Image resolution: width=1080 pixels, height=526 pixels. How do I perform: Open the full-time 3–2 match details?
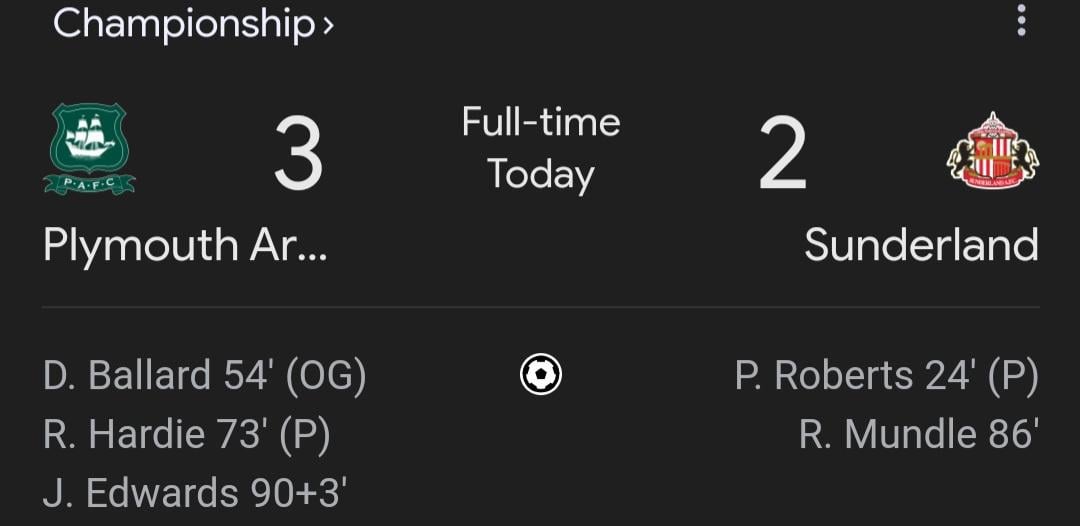pyautogui.click(x=540, y=150)
